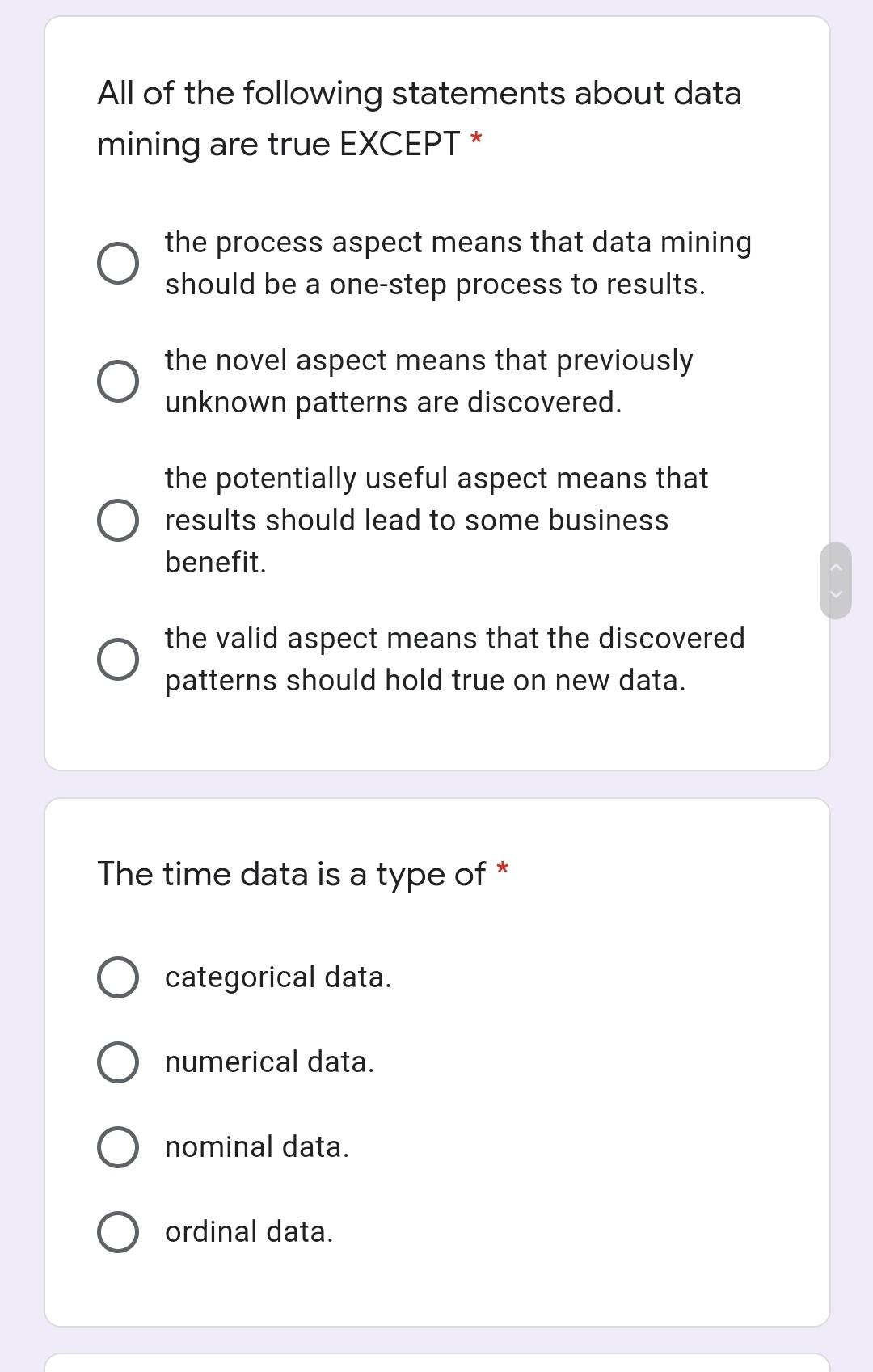Choose the novel aspect answer option
873x1372 pixels.
coord(118,381)
